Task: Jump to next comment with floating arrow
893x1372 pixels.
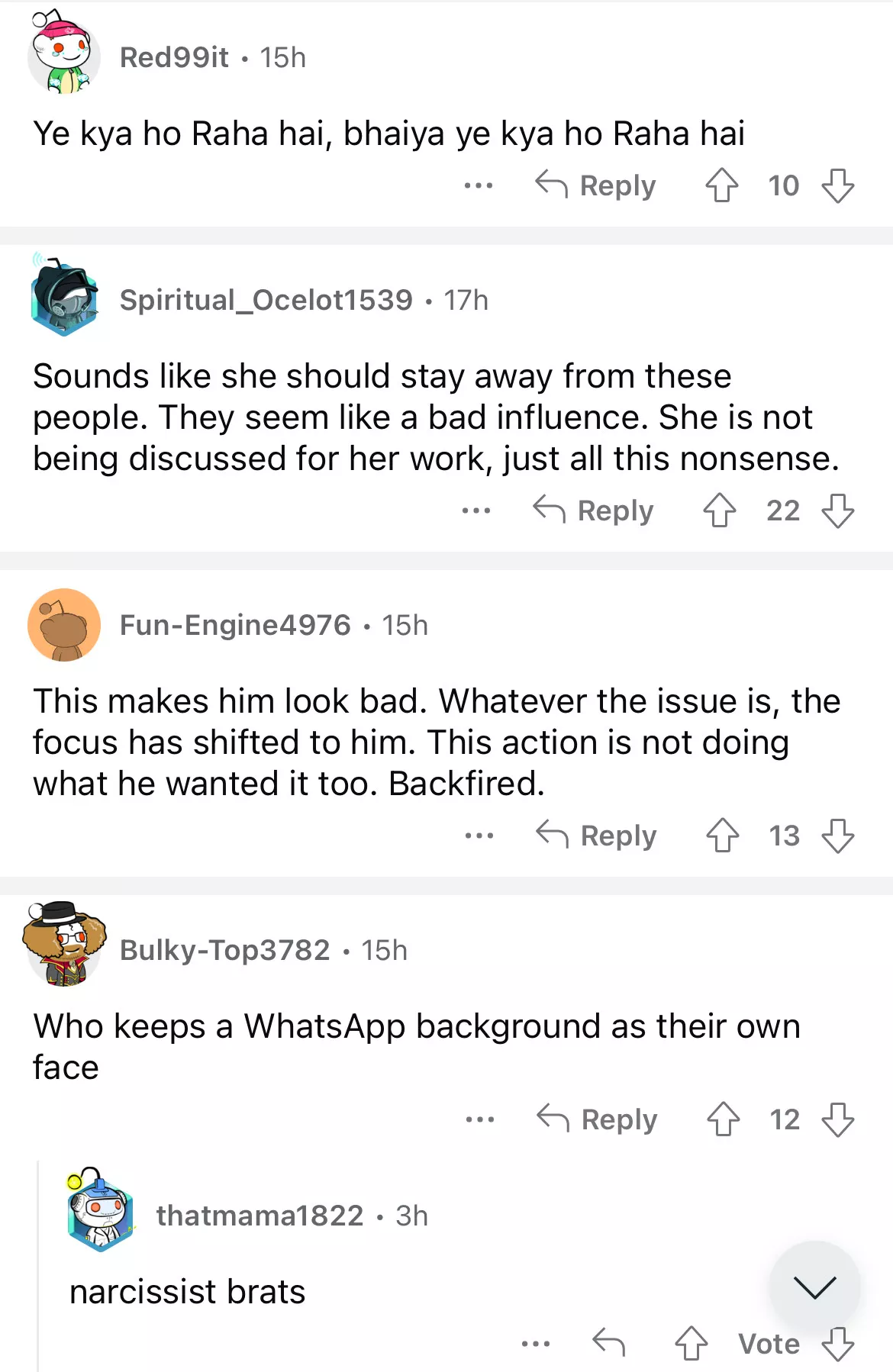Action: point(814,1287)
